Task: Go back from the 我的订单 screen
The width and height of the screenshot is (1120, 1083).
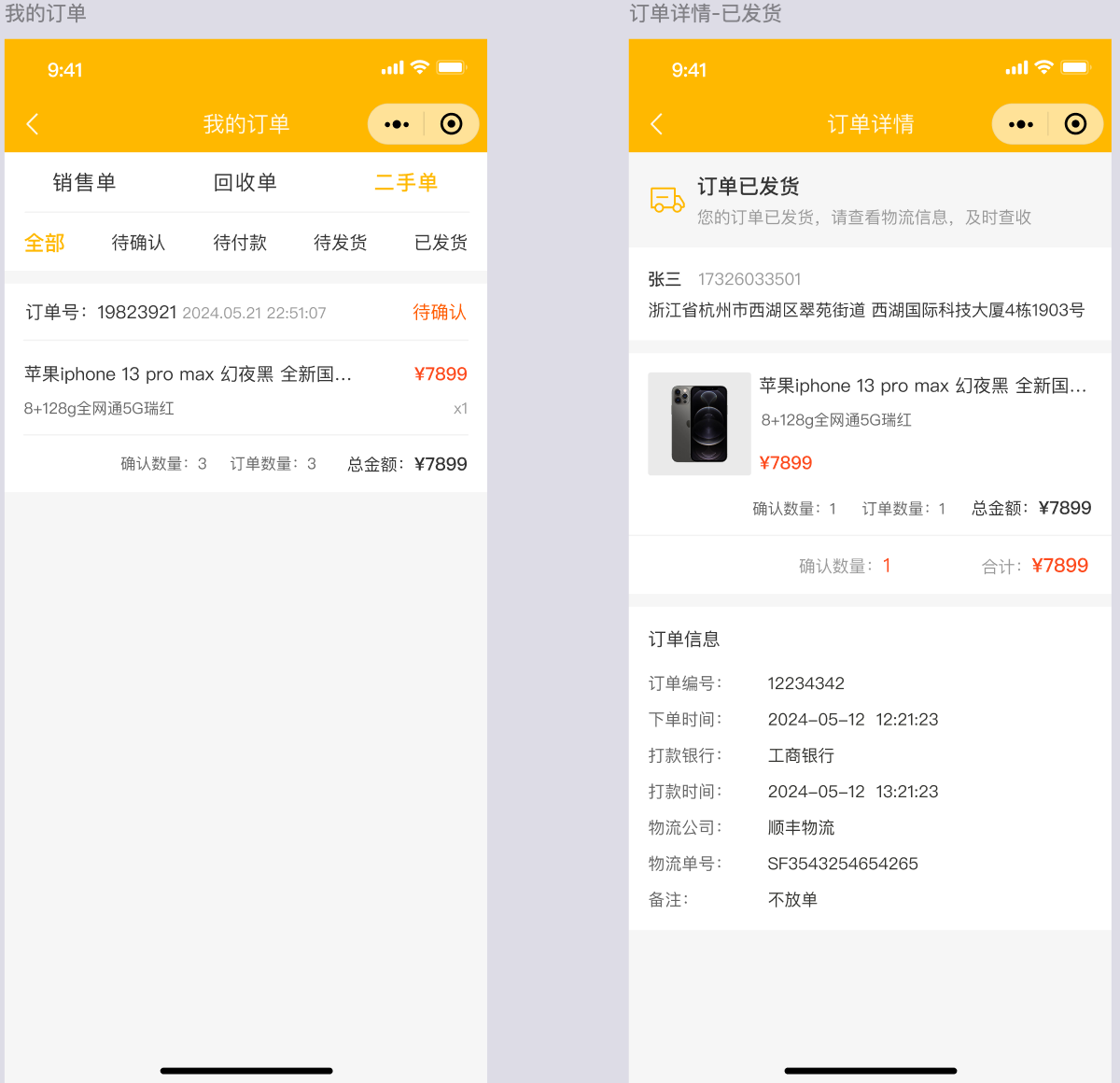Action: [33, 124]
